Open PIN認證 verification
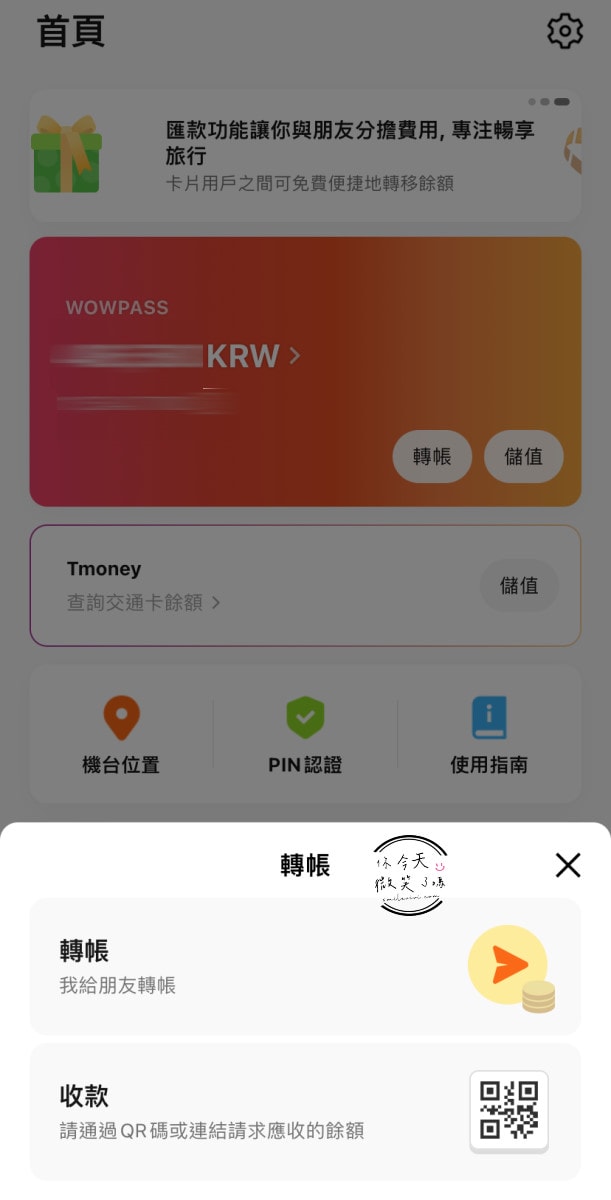 click(x=305, y=735)
